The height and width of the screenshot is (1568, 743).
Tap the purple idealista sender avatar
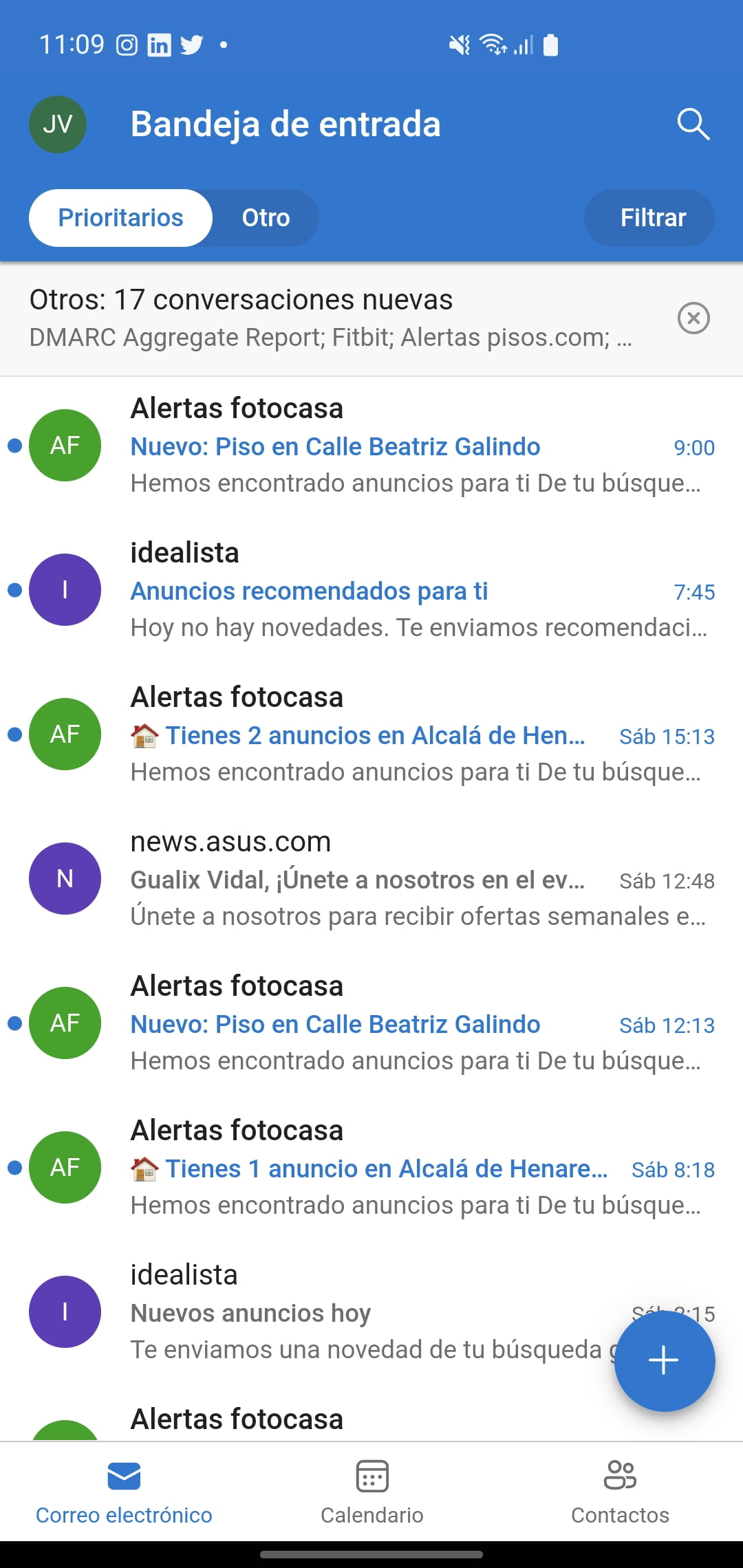(x=65, y=590)
